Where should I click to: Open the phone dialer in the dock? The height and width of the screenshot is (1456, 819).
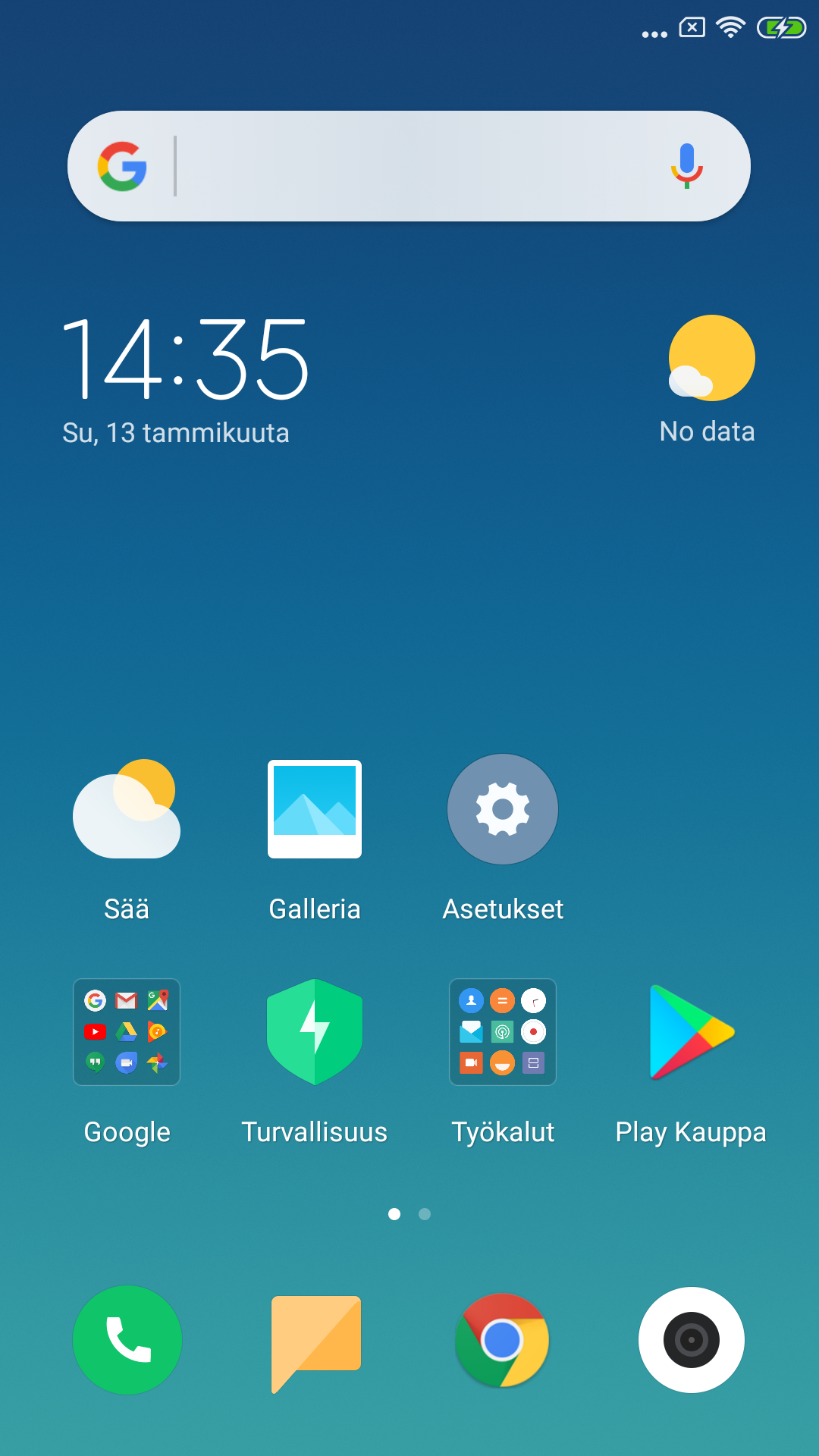pyautogui.click(x=127, y=1340)
